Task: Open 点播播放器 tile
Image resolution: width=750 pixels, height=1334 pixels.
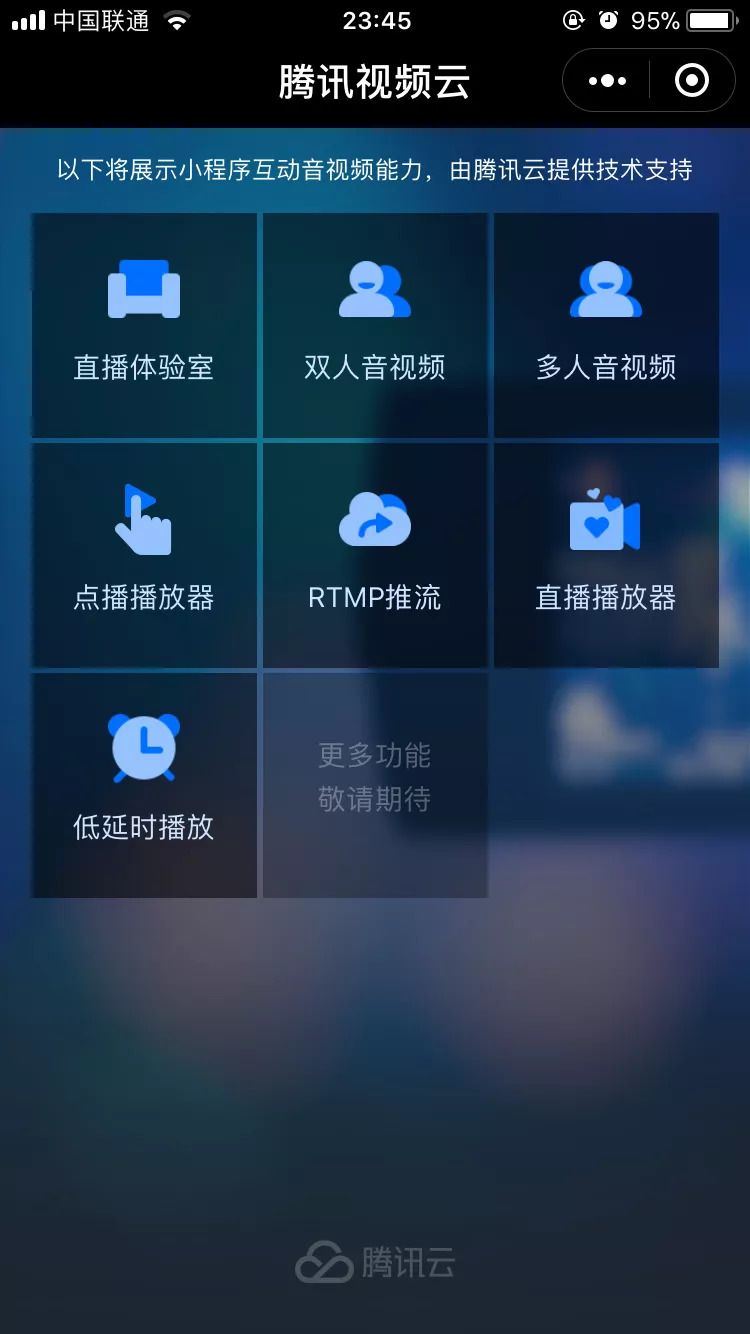Action: pos(144,555)
